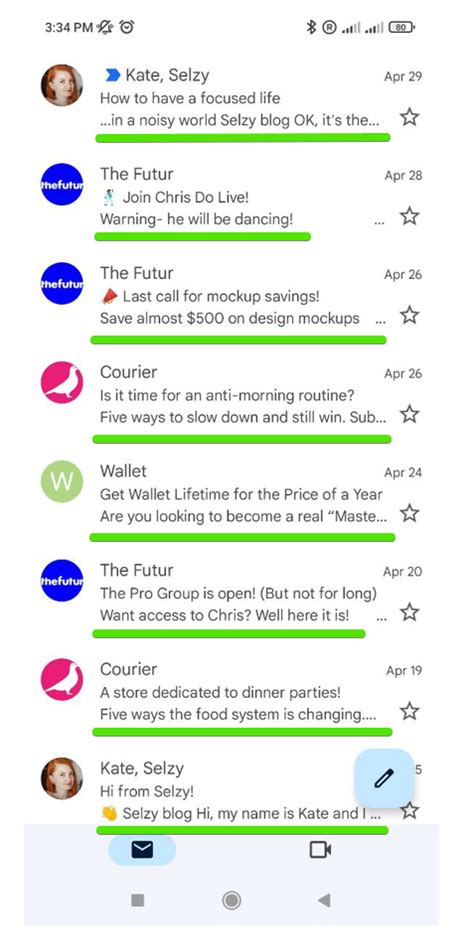Open Courier's dinner parties email
The image size is (474, 952).
click(x=231, y=692)
